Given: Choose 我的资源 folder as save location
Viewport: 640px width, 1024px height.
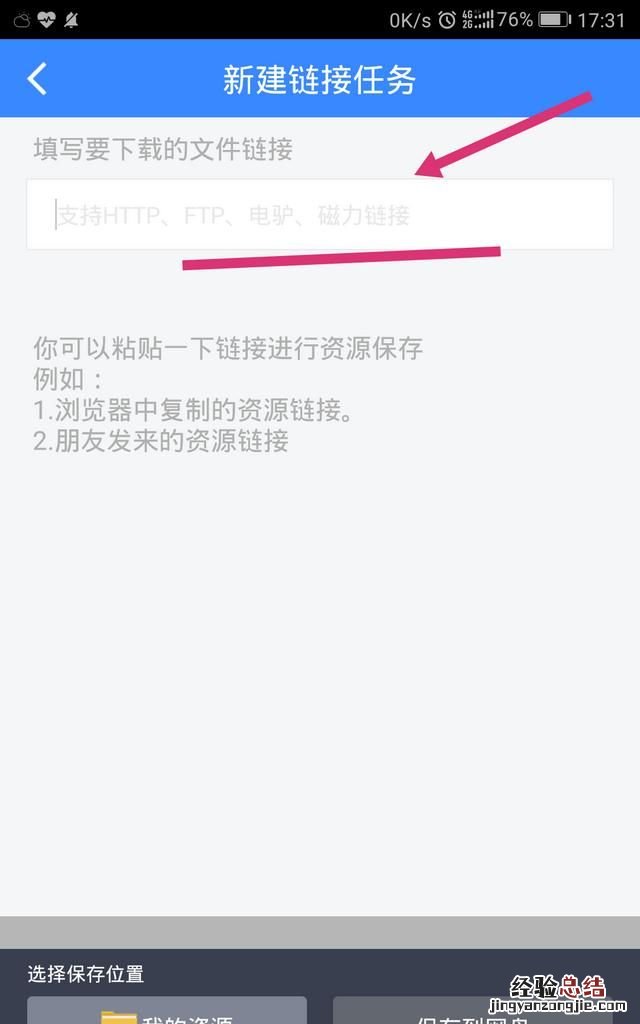Looking at the screenshot, I should 167,1012.
